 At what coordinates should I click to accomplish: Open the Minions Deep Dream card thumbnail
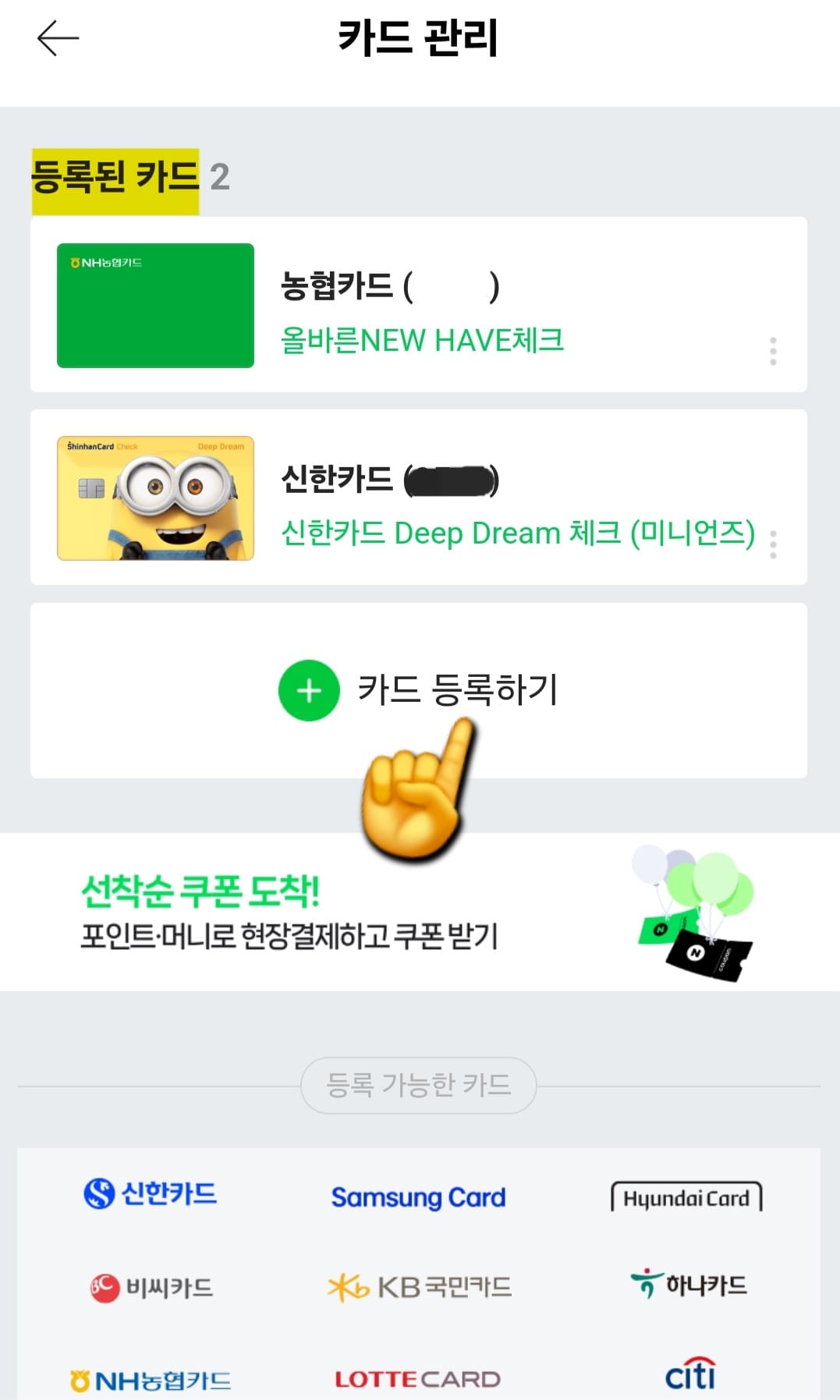click(155, 497)
